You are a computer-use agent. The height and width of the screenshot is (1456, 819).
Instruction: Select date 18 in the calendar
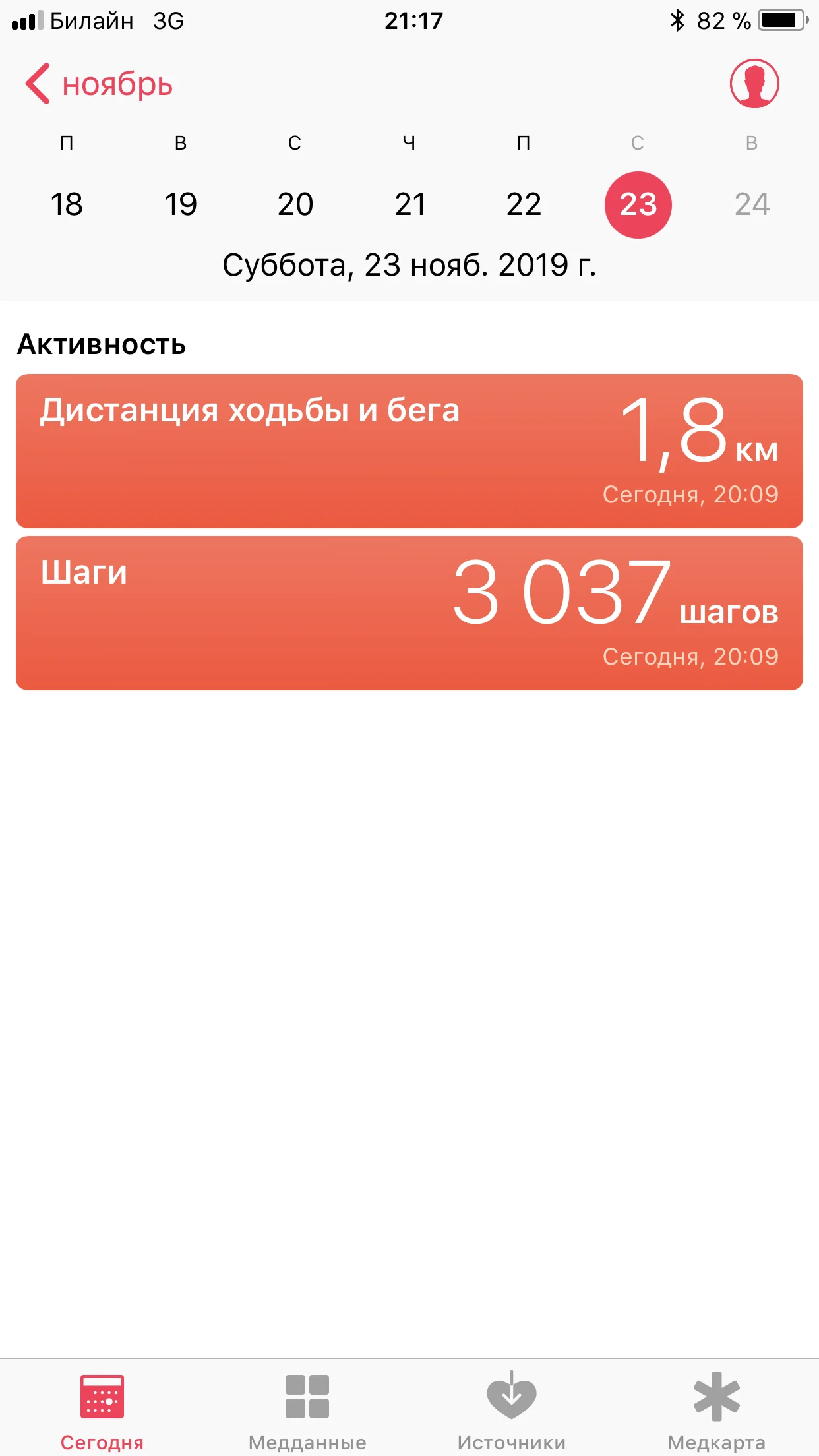[67, 204]
